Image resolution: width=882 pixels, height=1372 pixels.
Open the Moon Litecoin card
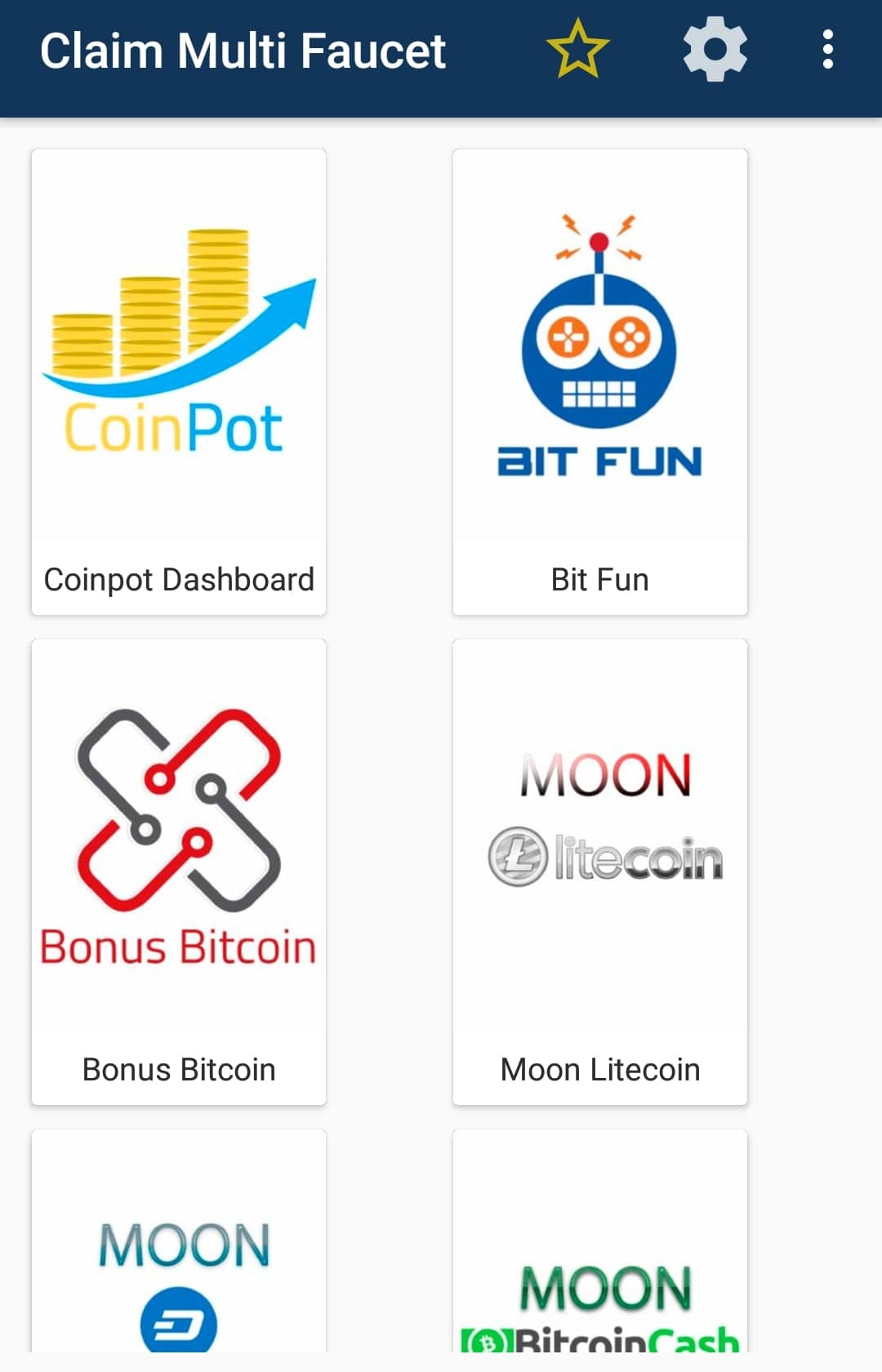pos(600,872)
